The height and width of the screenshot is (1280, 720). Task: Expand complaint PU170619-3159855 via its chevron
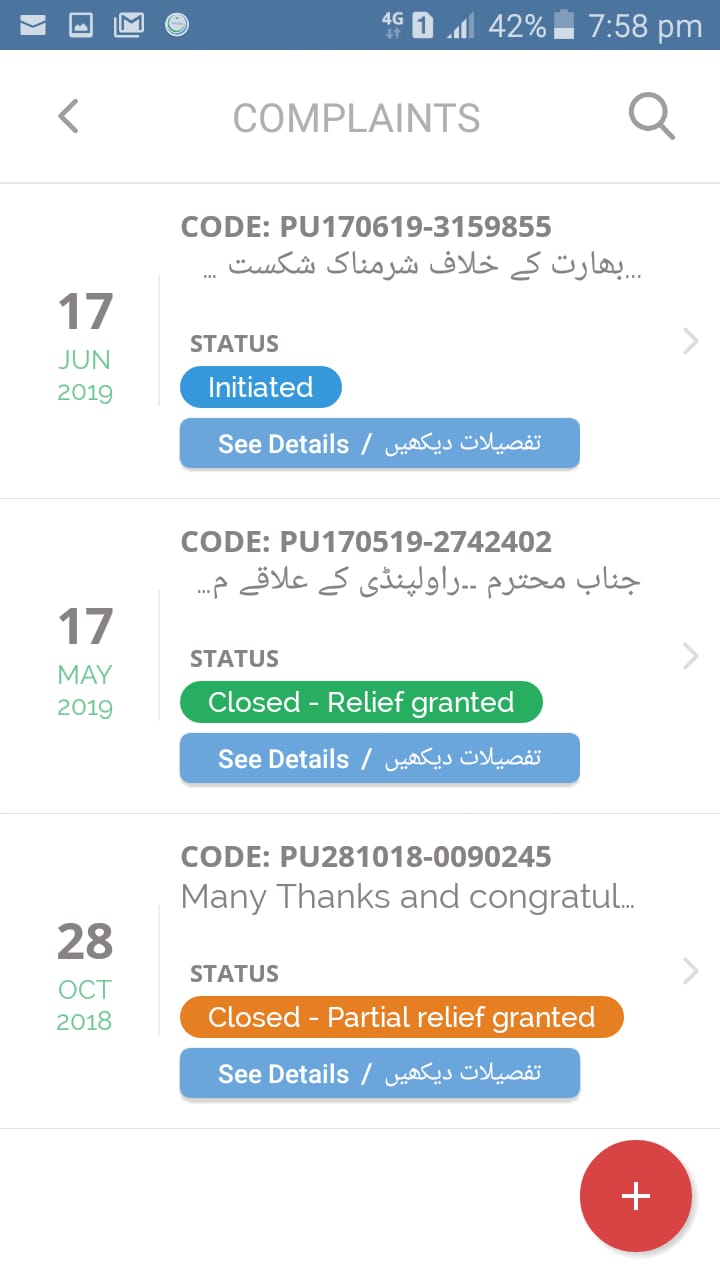click(x=690, y=341)
